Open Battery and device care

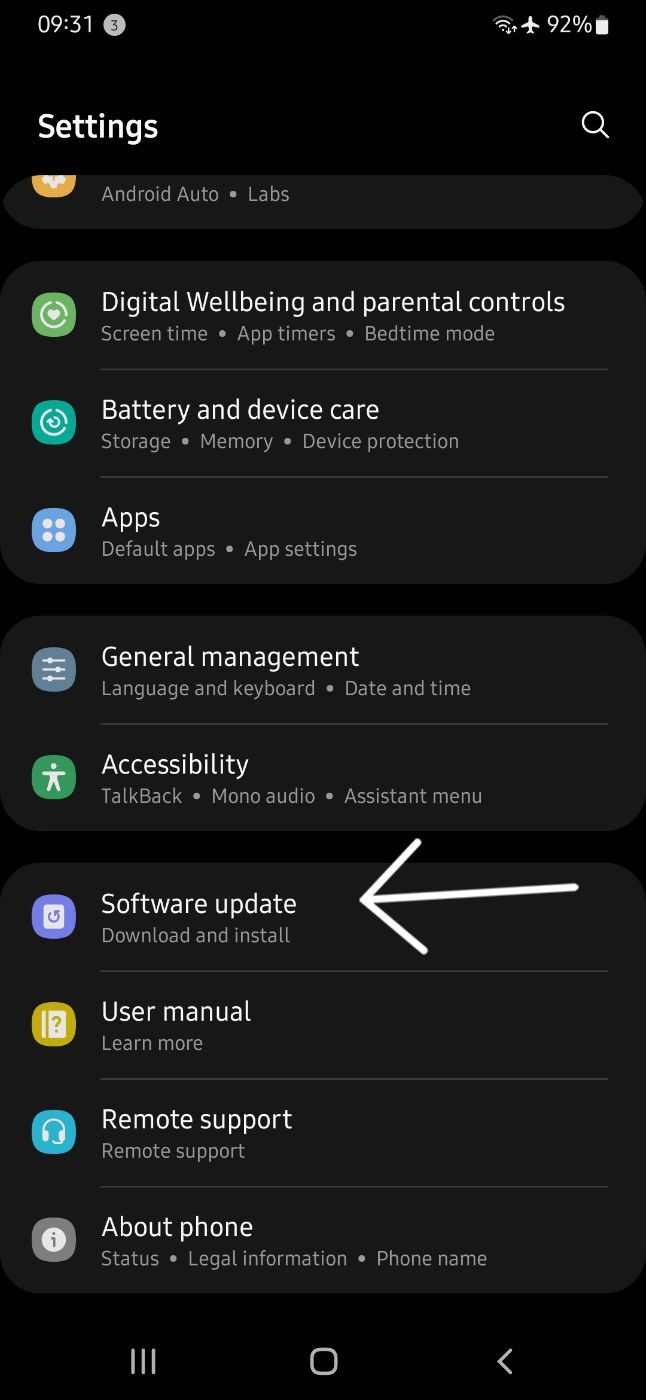(323, 424)
